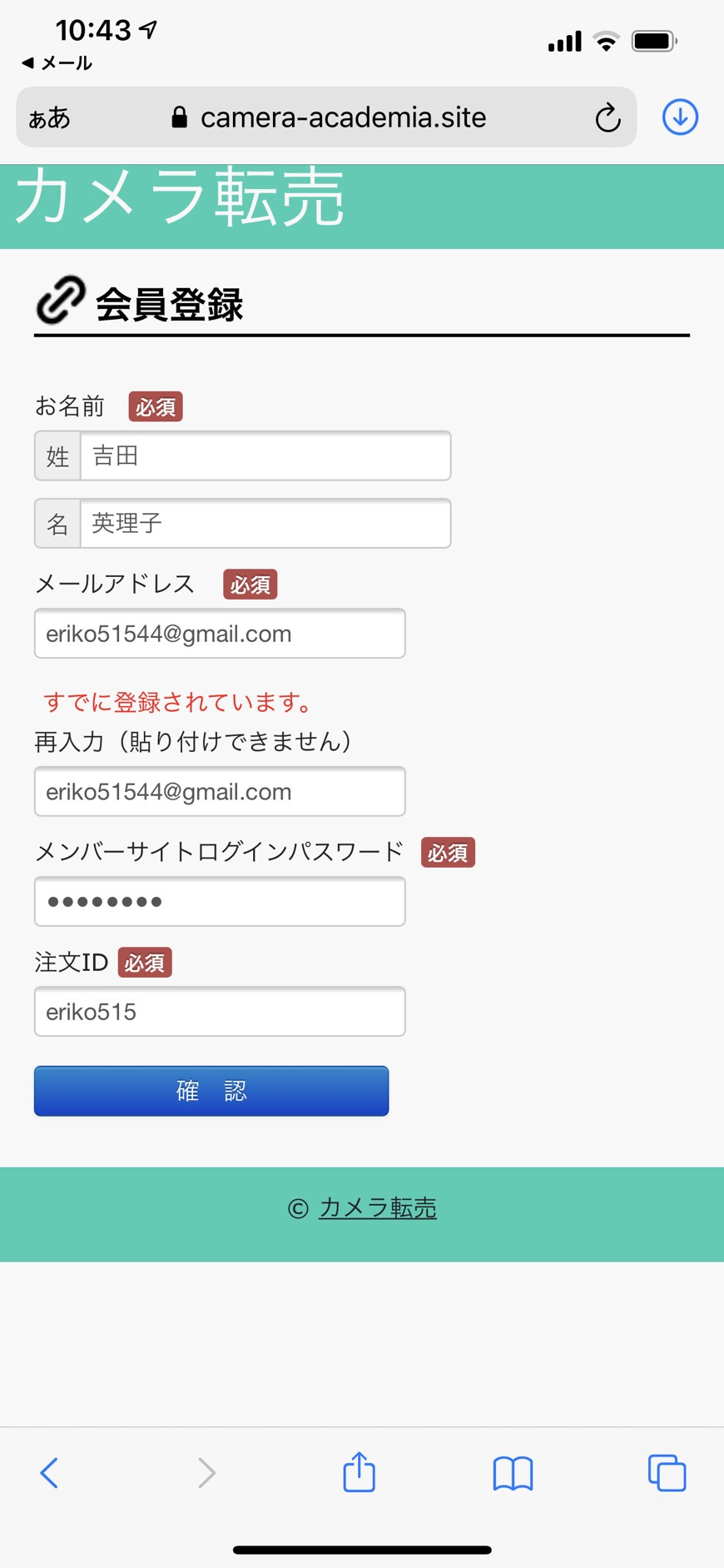The image size is (724, 1568).
Task: Open Safari downloads icon
Action: click(680, 117)
